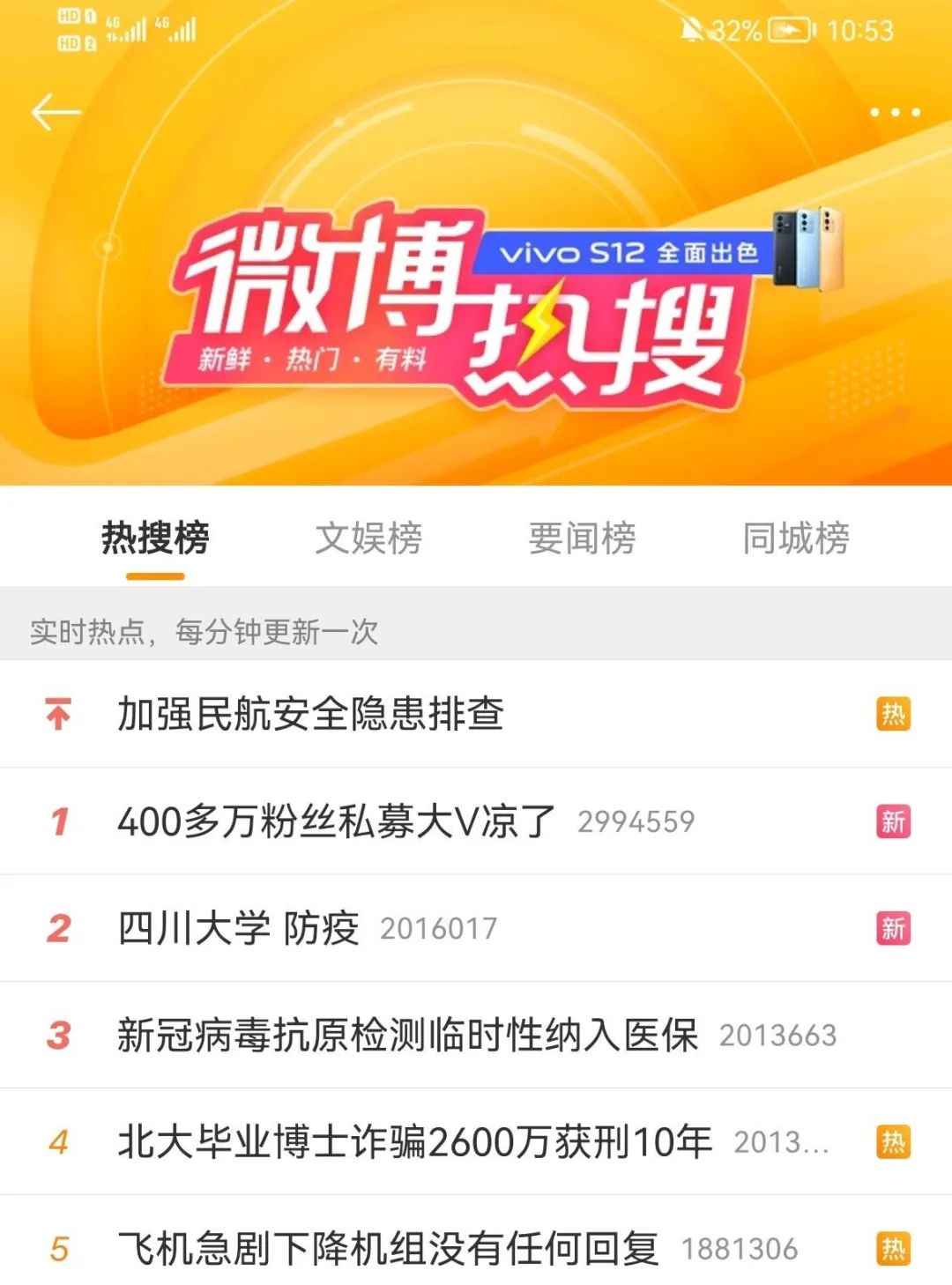Switch to the 要闻榜 tab
The width and height of the screenshot is (952, 1285).
tap(582, 538)
